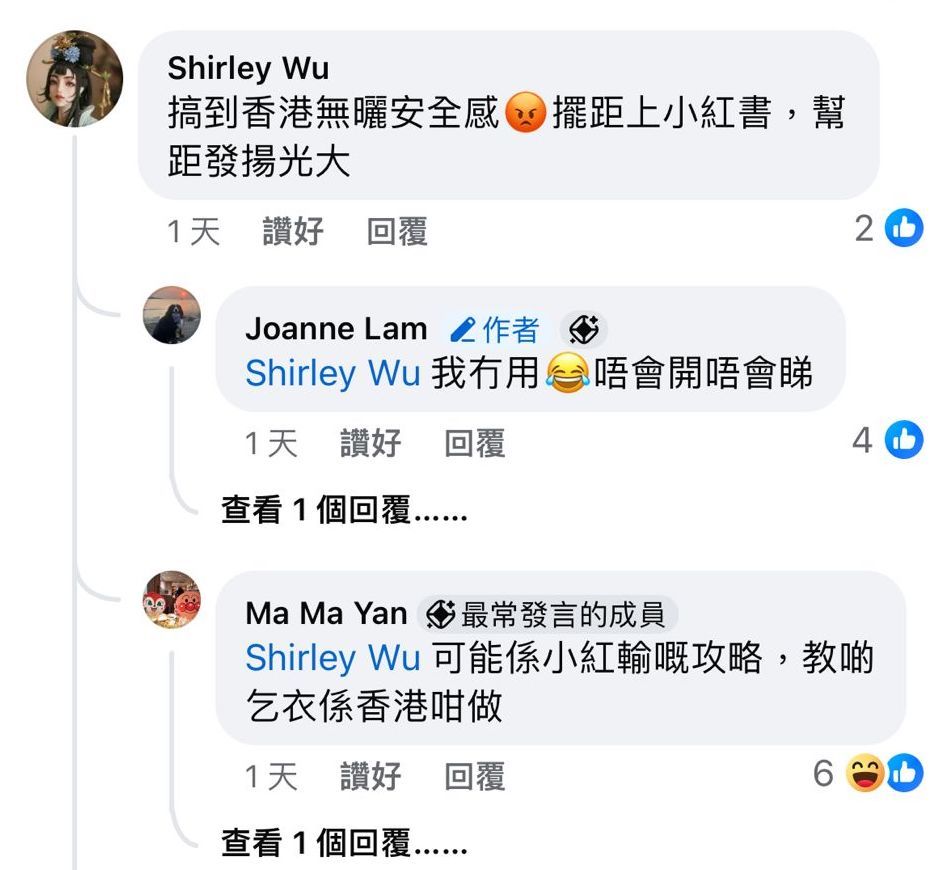Reply to Shirley Wu's comment
Image resolution: width=939 pixels, height=870 pixels.
(x=397, y=232)
